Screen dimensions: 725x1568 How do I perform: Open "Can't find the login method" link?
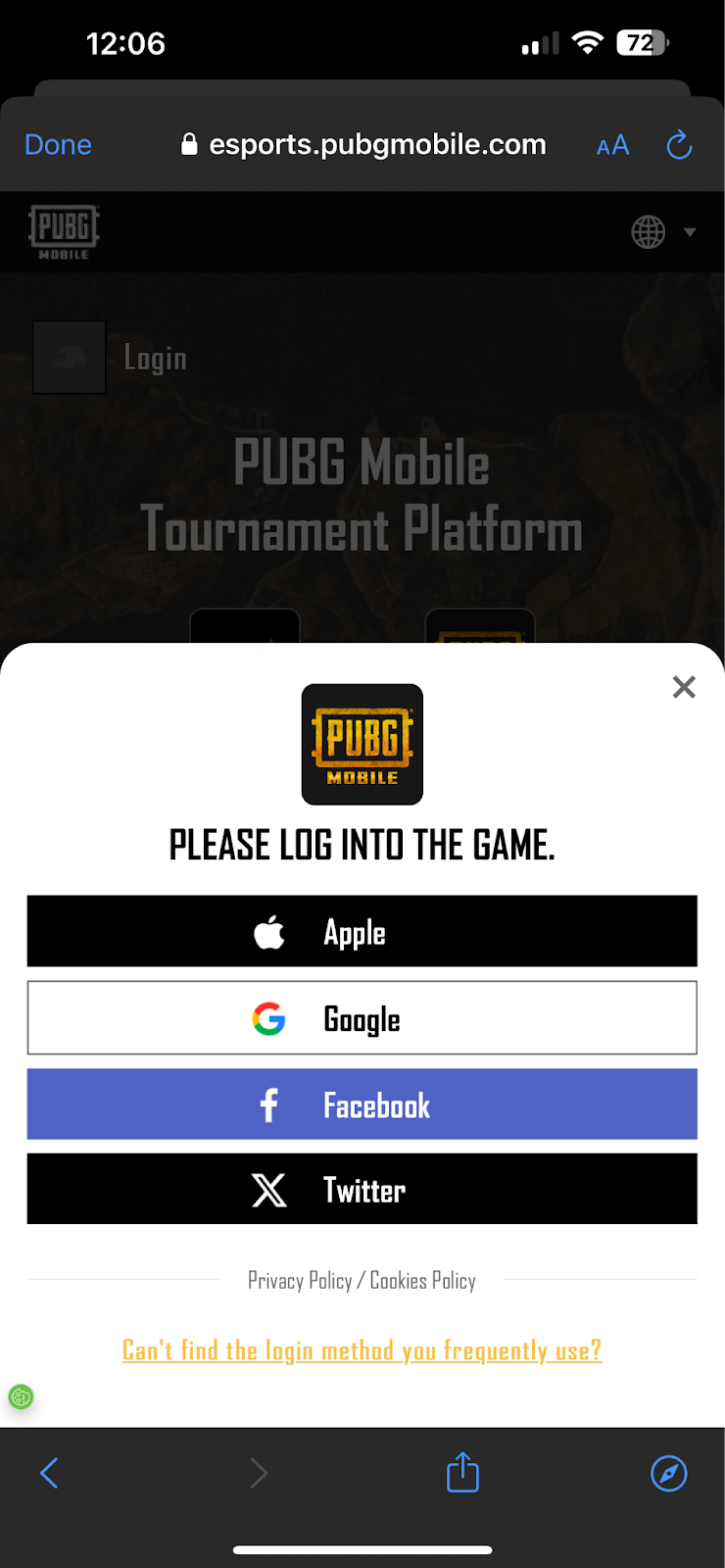pos(362,1350)
